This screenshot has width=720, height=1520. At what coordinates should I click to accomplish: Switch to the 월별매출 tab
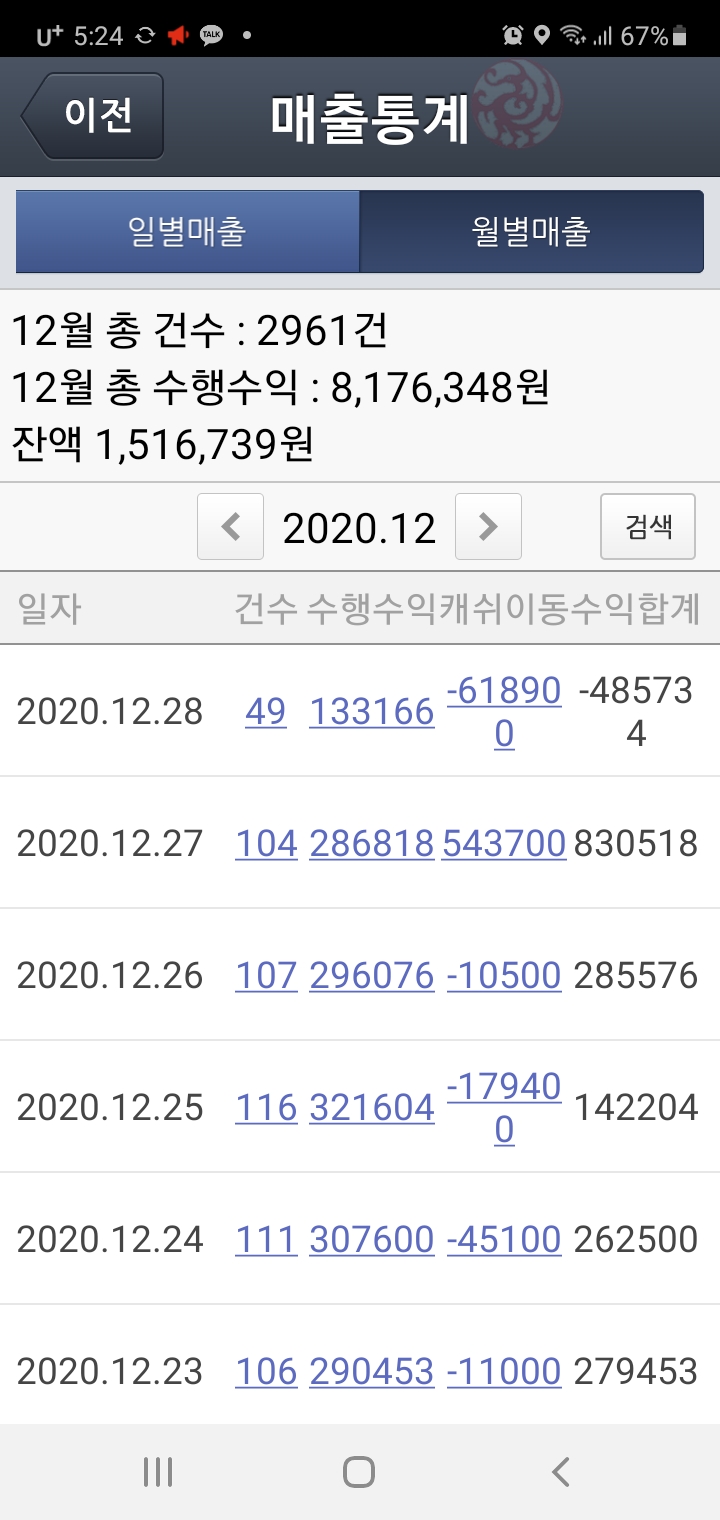click(x=531, y=232)
